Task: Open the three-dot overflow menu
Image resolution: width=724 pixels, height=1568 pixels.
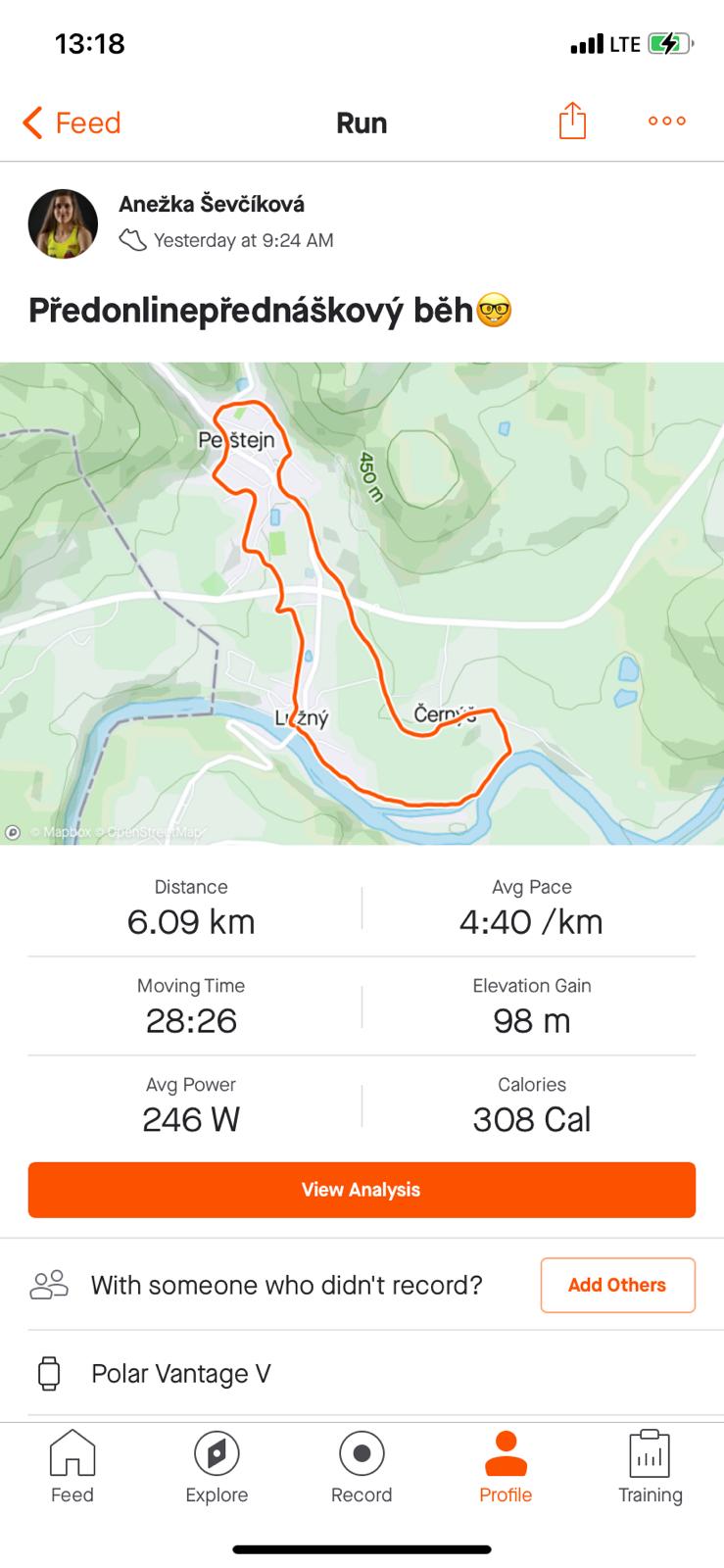Action: click(666, 122)
